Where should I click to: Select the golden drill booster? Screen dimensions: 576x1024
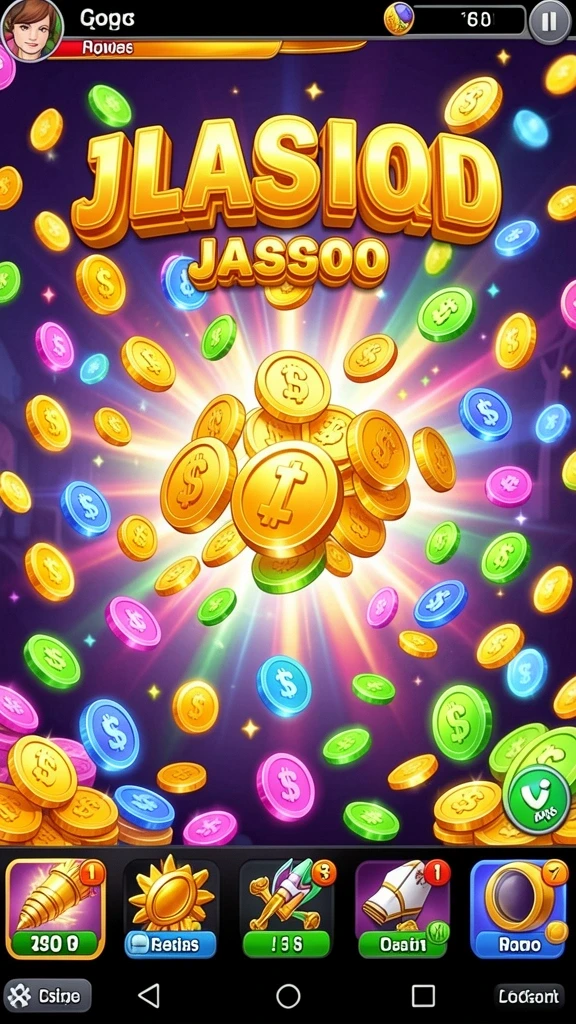click(x=55, y=909)
